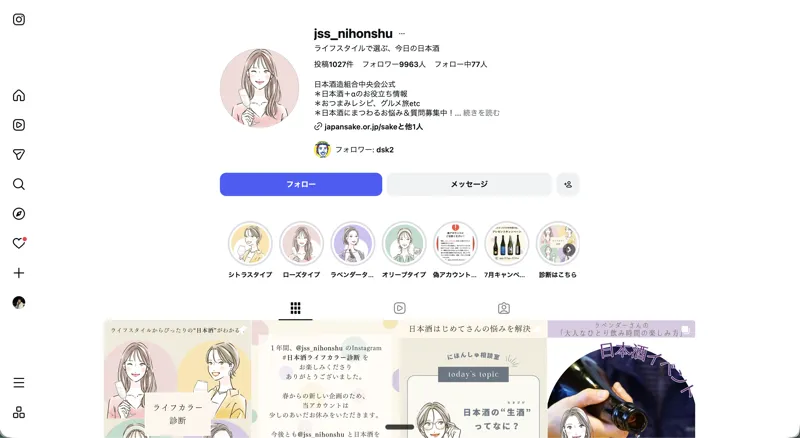Open Reels from the sidebar

point(19,125)
